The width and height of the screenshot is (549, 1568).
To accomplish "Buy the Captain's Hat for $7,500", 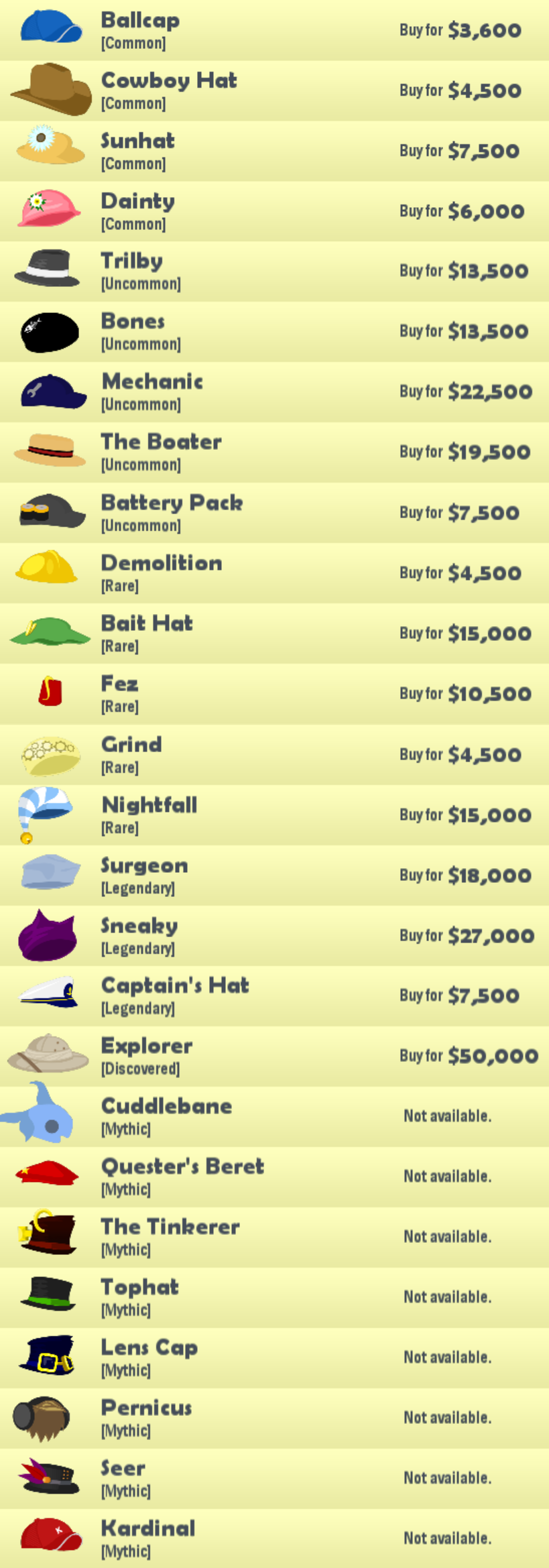I will click(x=459, y=996).
